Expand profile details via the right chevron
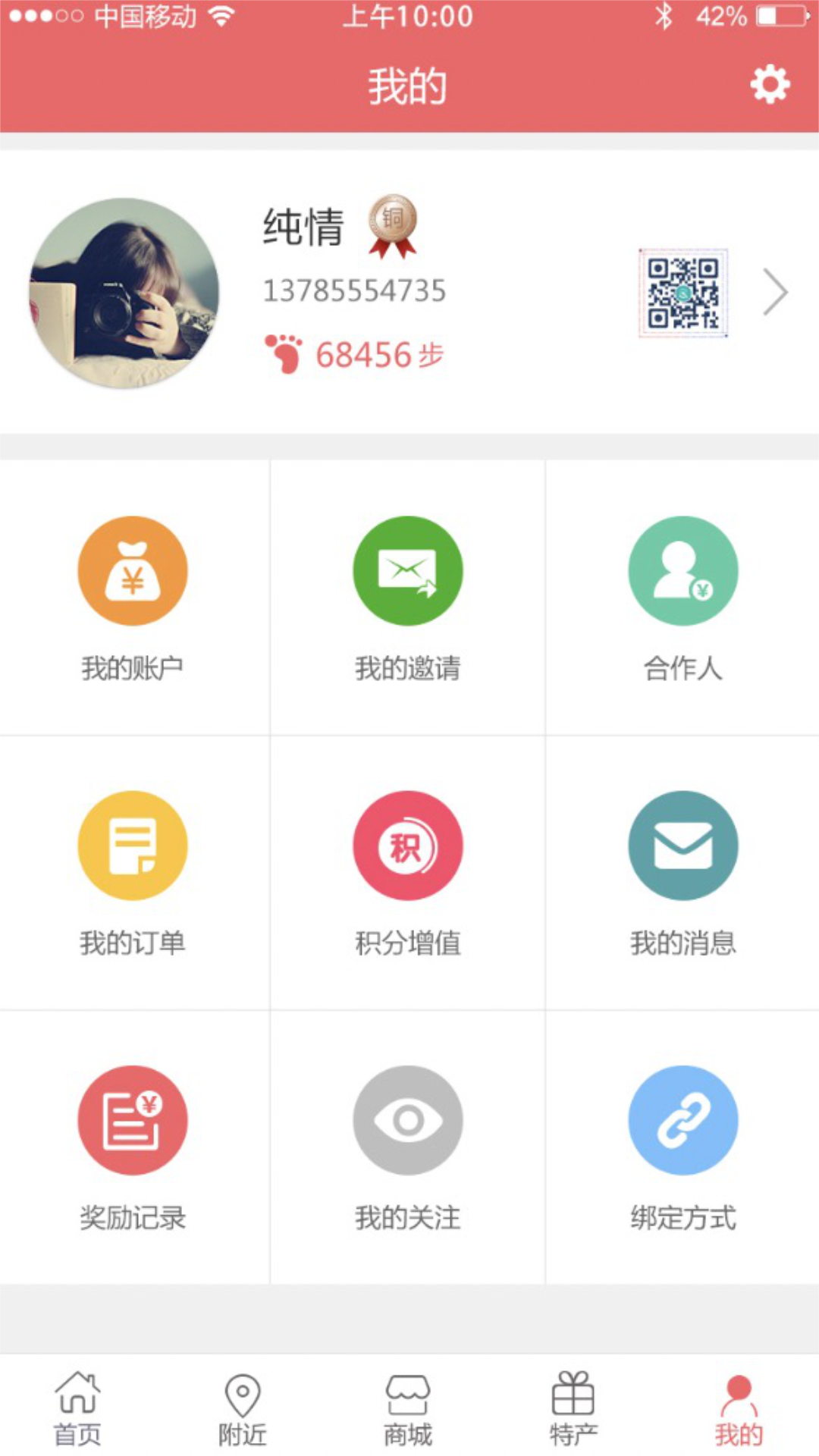819x1456 pixels. (x=777, y=292)
